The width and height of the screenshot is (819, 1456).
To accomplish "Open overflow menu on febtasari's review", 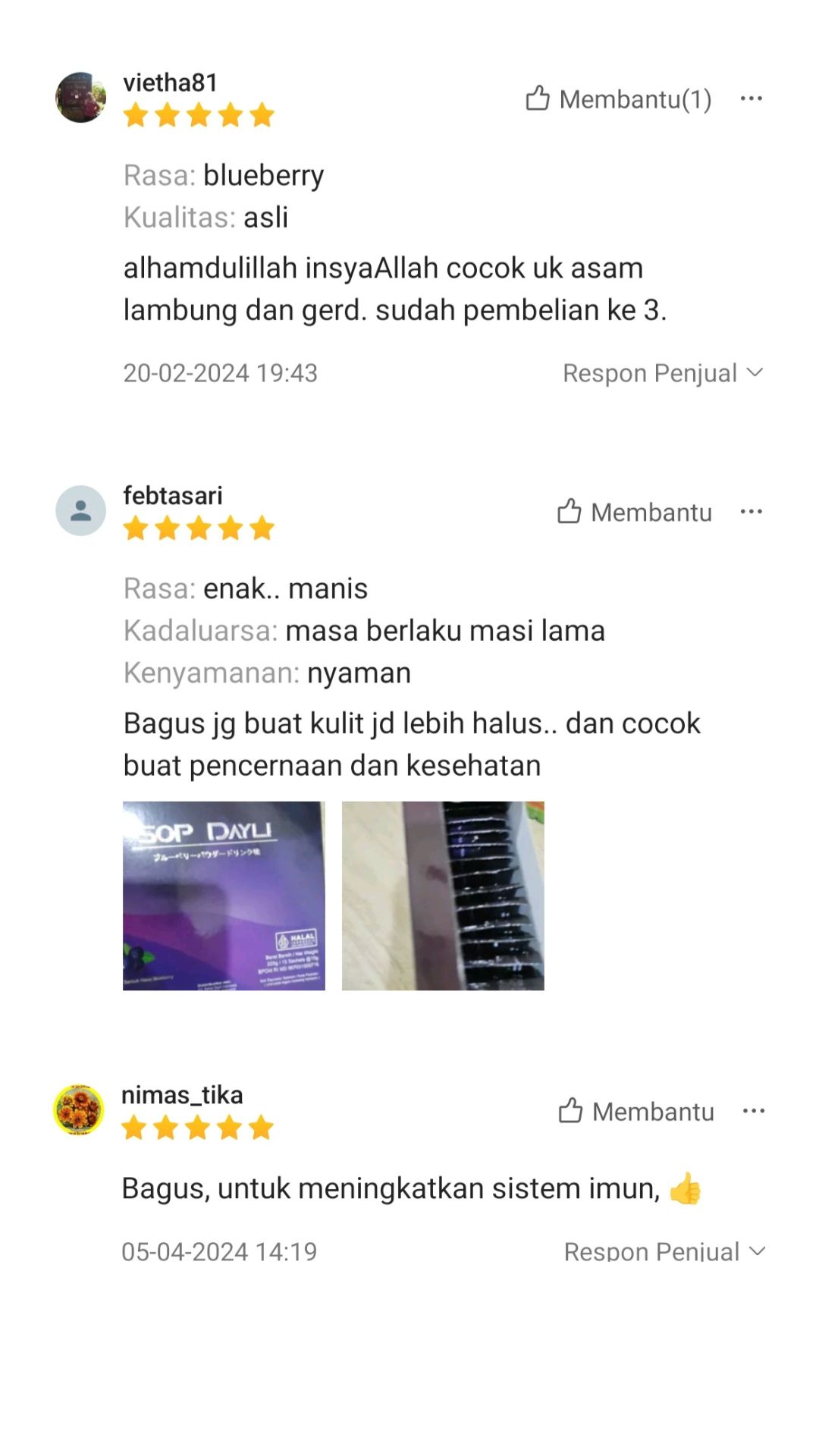I will 751,512.
